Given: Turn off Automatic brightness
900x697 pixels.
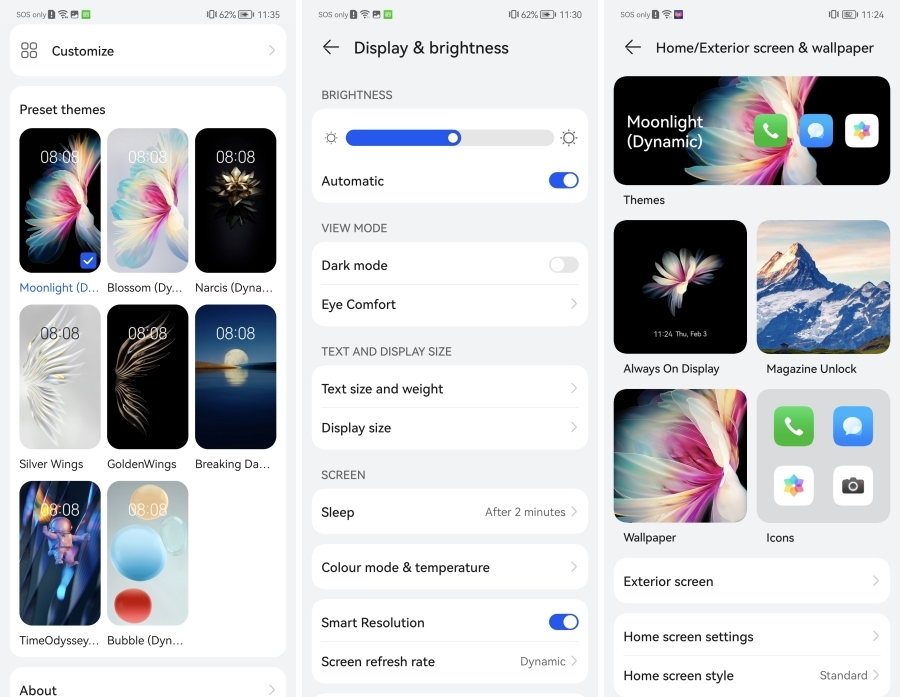Looking at the screenshot, I should (x=563, y=181).
